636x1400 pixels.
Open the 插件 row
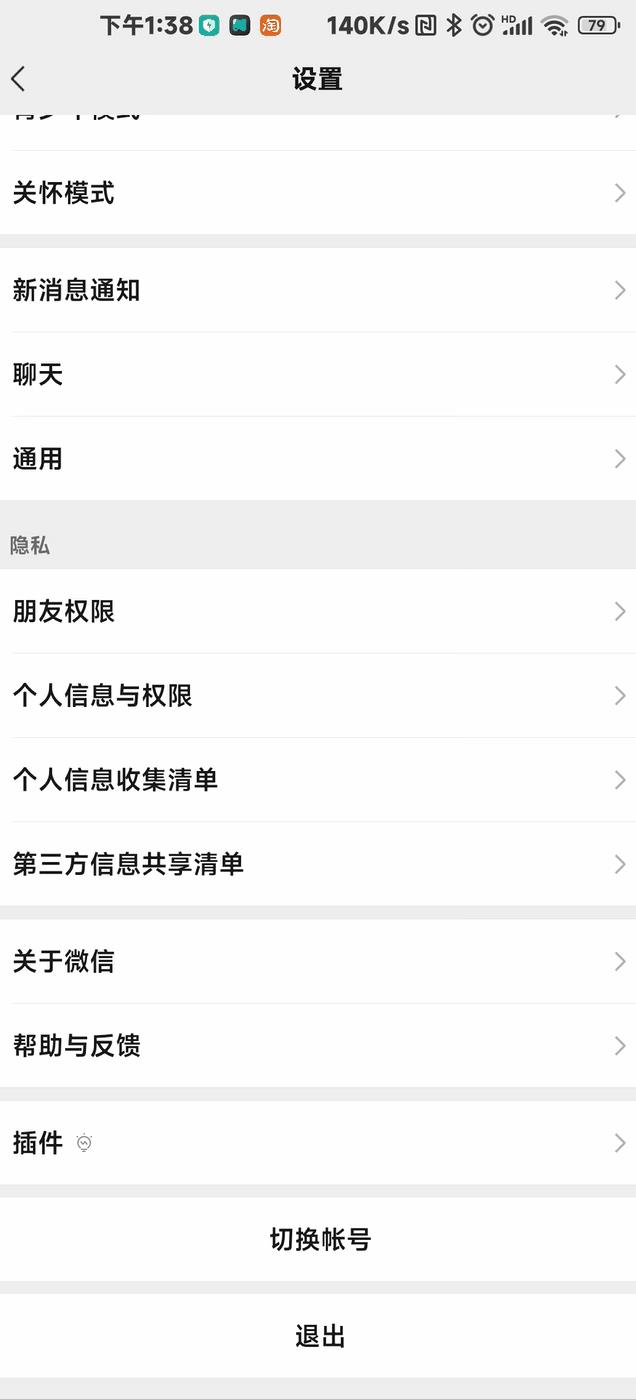[318, 1143]
